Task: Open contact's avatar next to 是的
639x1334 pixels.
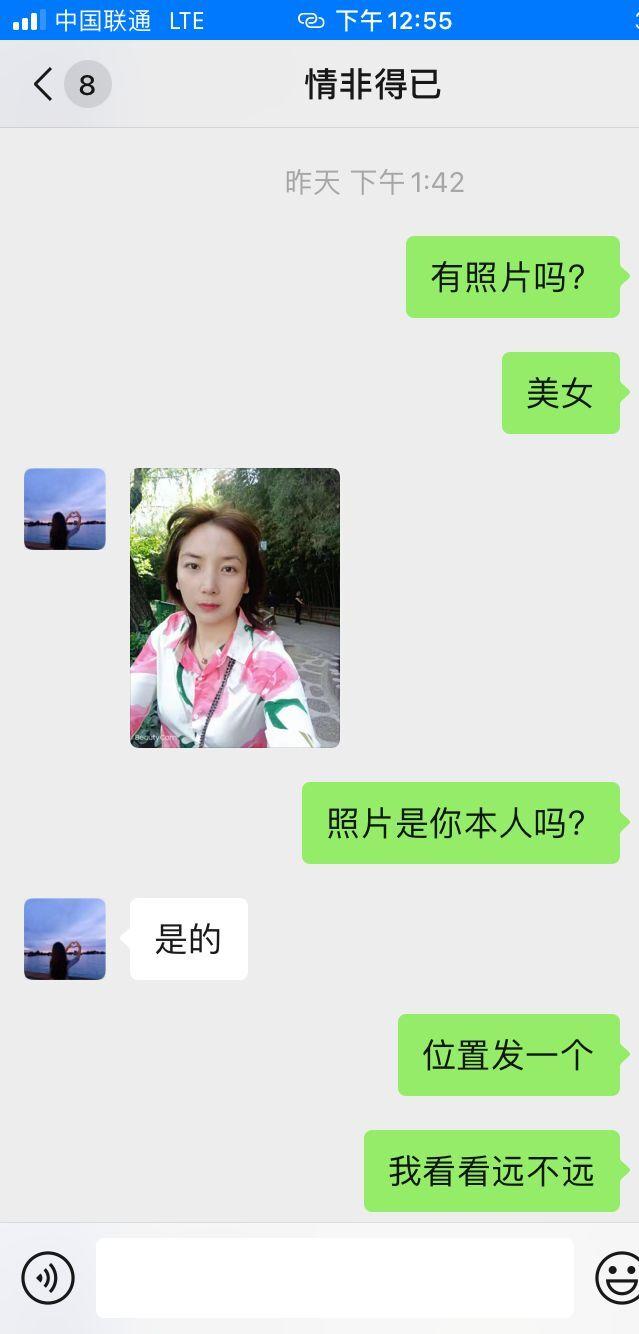Action: pyautogui.click(x=65, y=939)
